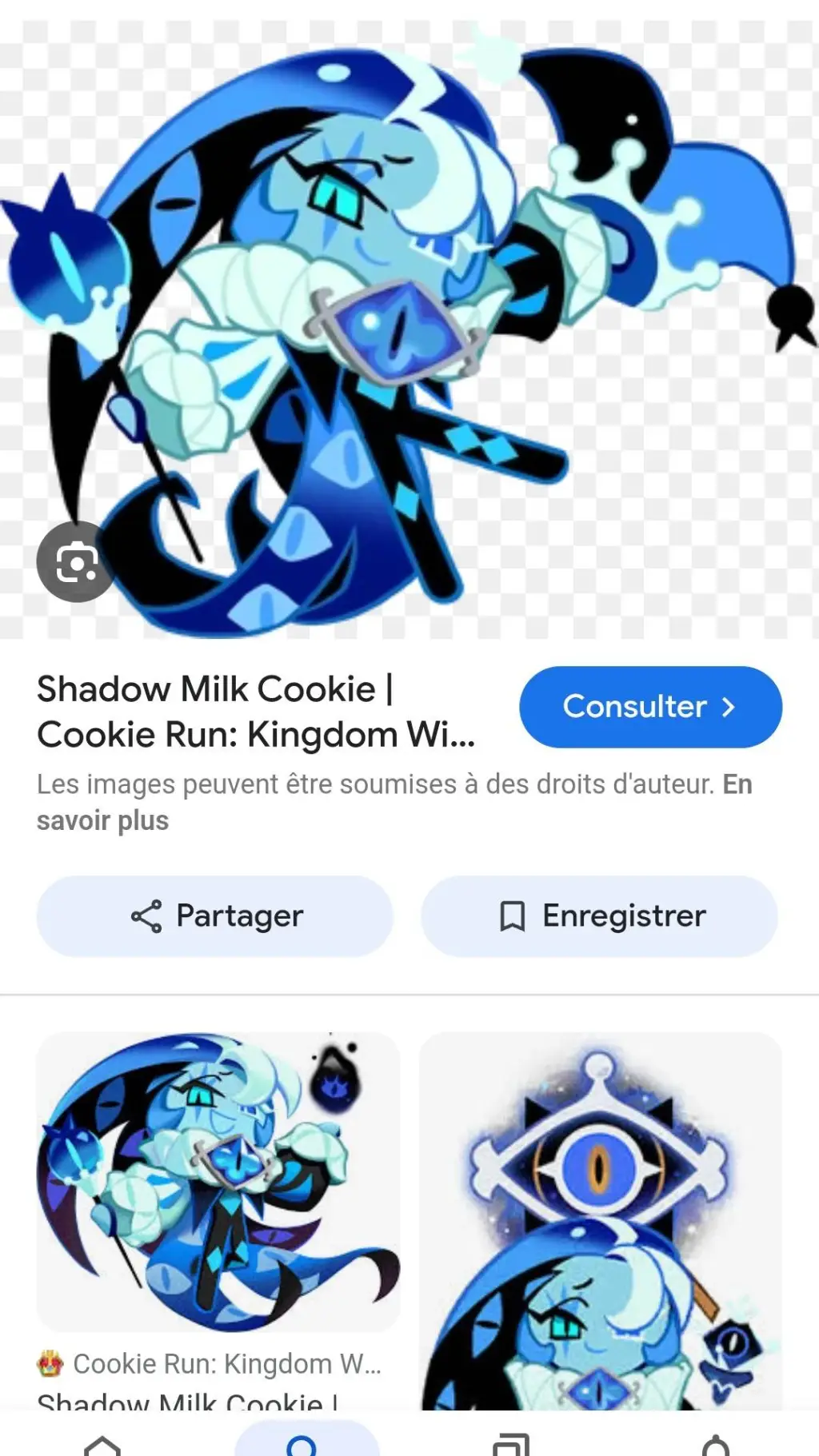This screenshot has height=1456, width=819.
Task: Tap the blue Consulter button
Action: coord(650,707)
